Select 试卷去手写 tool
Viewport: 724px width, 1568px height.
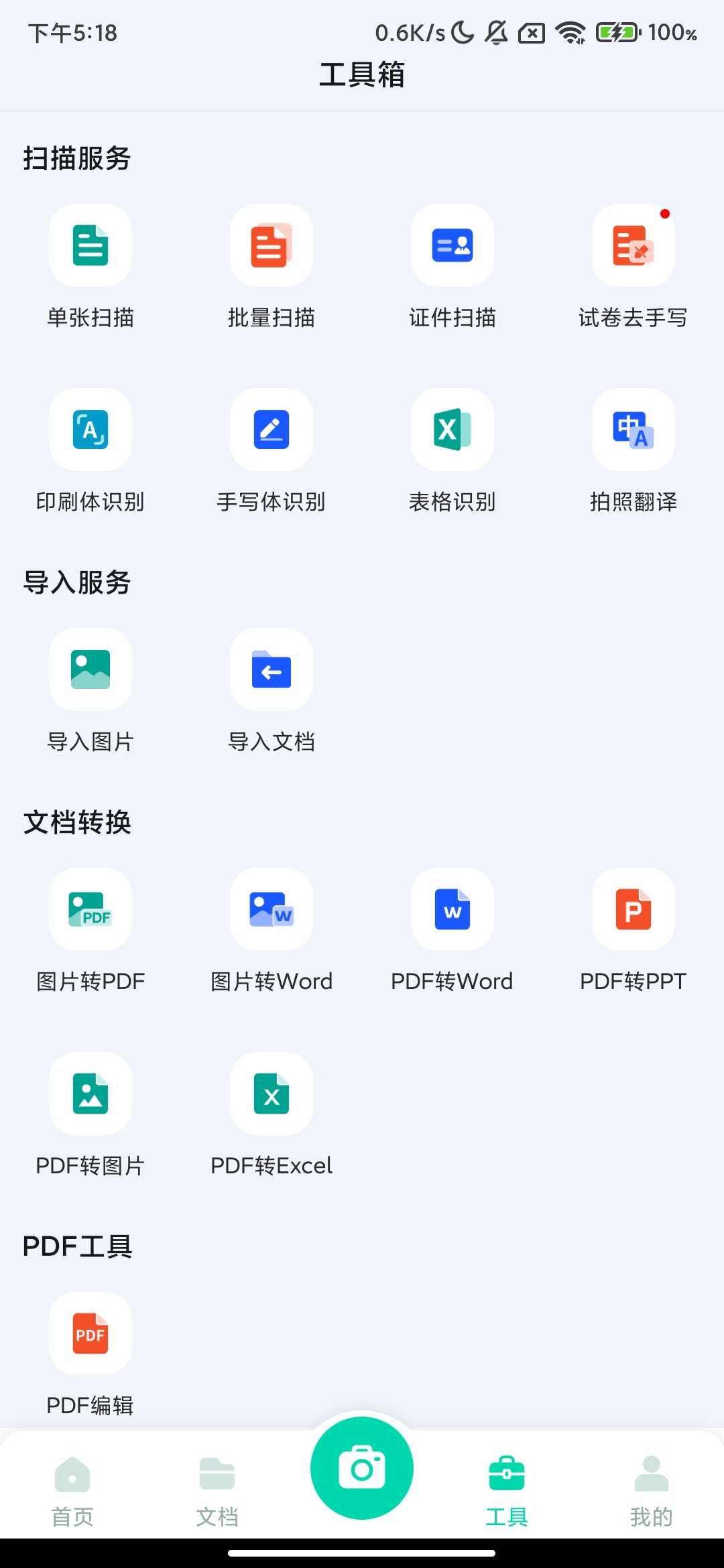pyautogui.click(x=633, y=246)
